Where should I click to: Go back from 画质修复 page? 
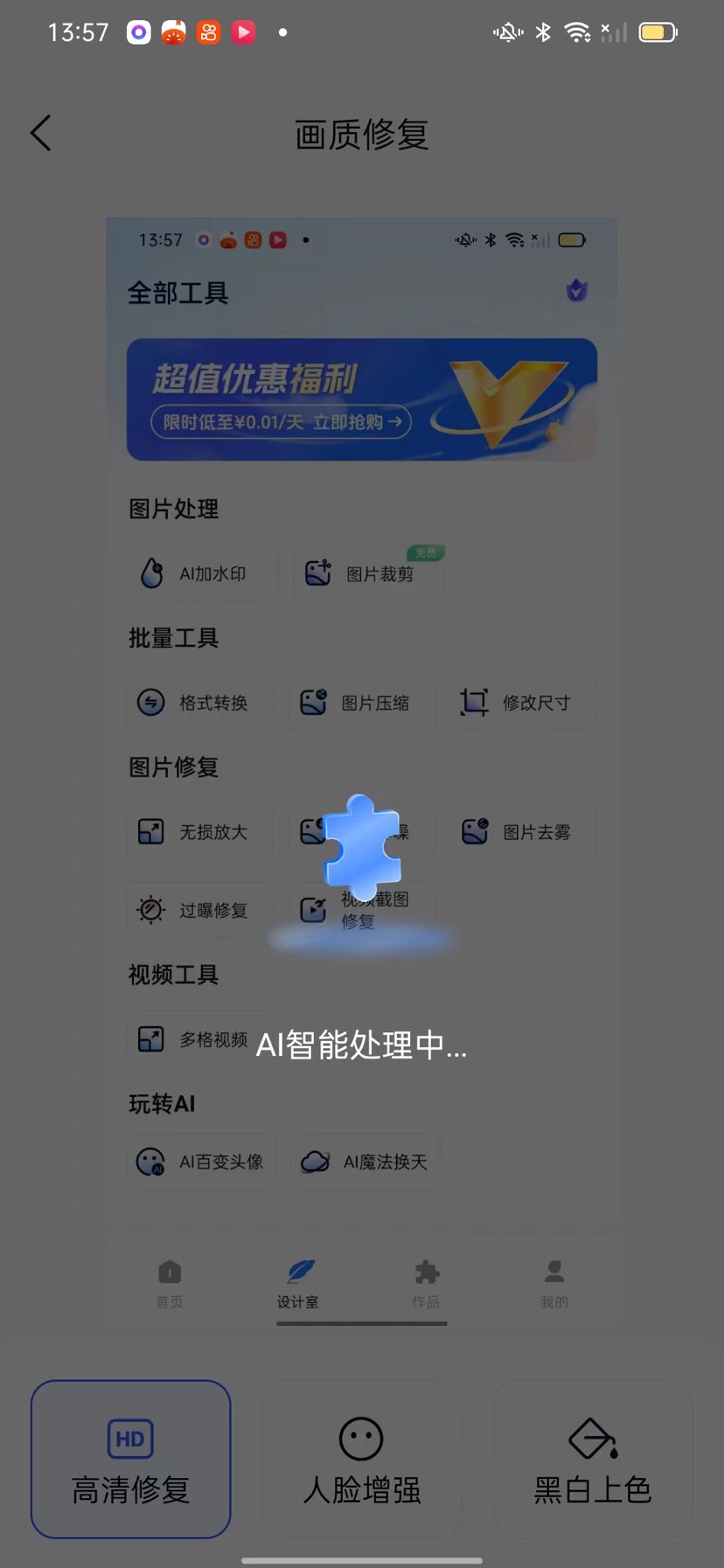pos(41,134)
